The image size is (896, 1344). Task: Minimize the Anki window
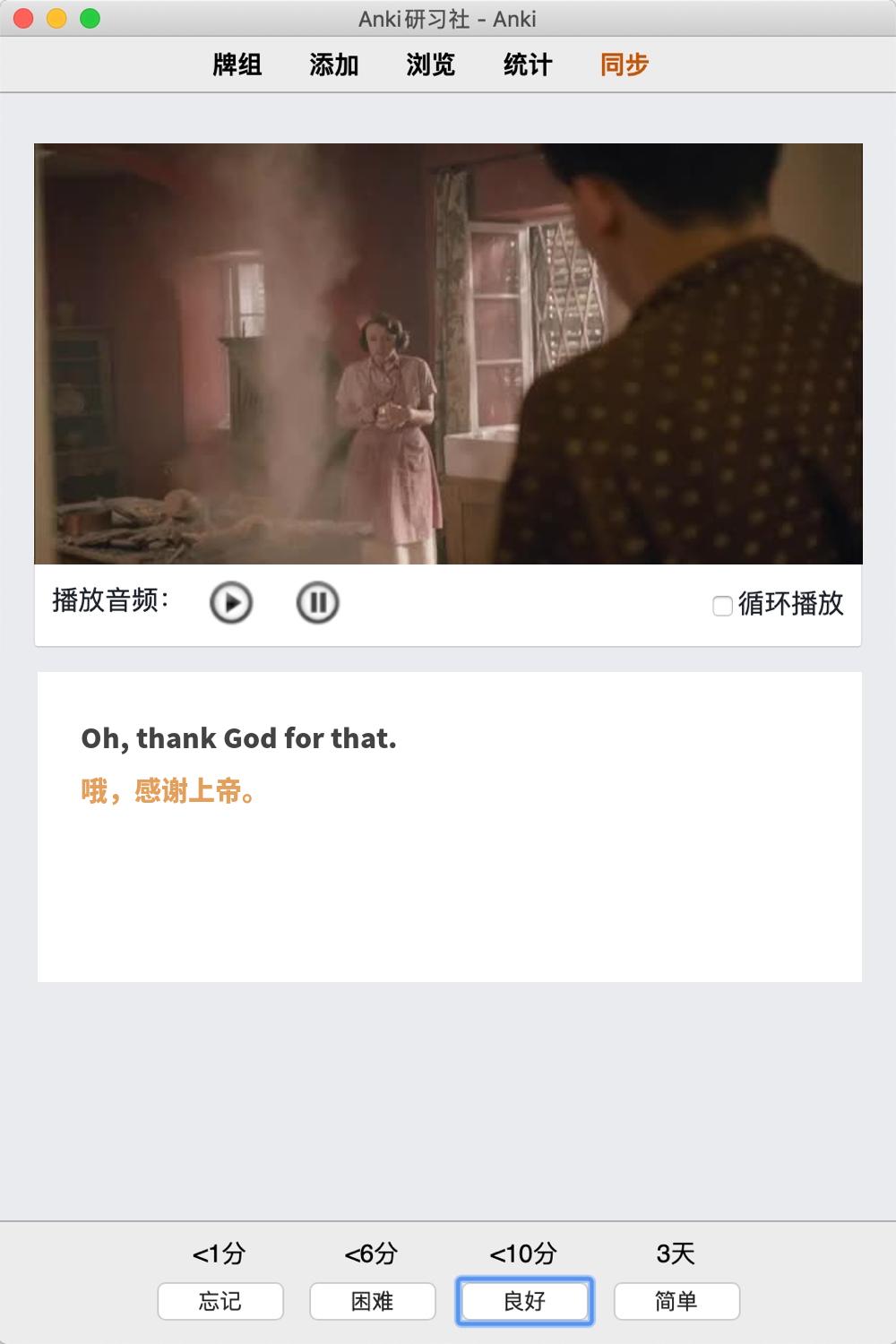click(x=56, y=18)
